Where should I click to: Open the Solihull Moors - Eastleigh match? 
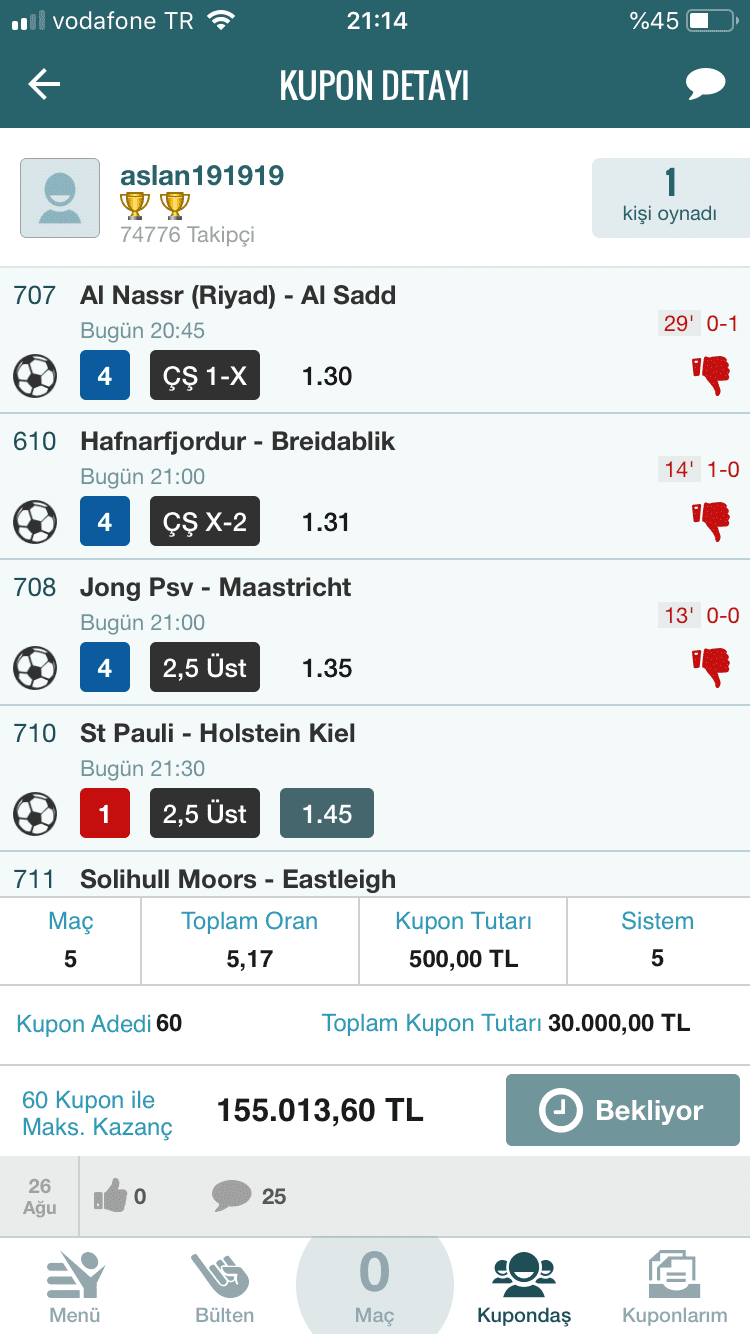[x=238, y=879]
